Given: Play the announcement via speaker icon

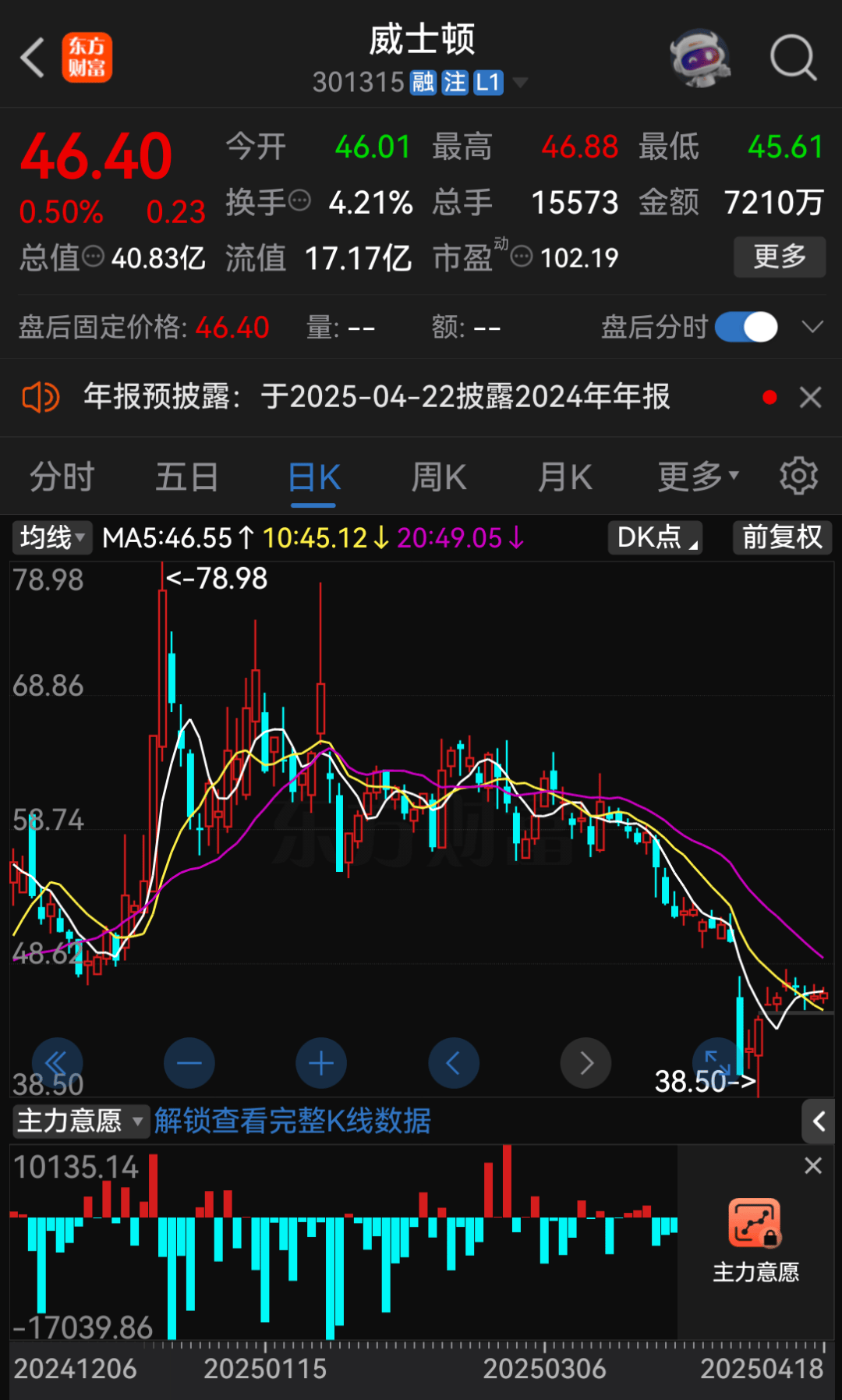Looking at the screenshot, I should (x=39, y=397).
